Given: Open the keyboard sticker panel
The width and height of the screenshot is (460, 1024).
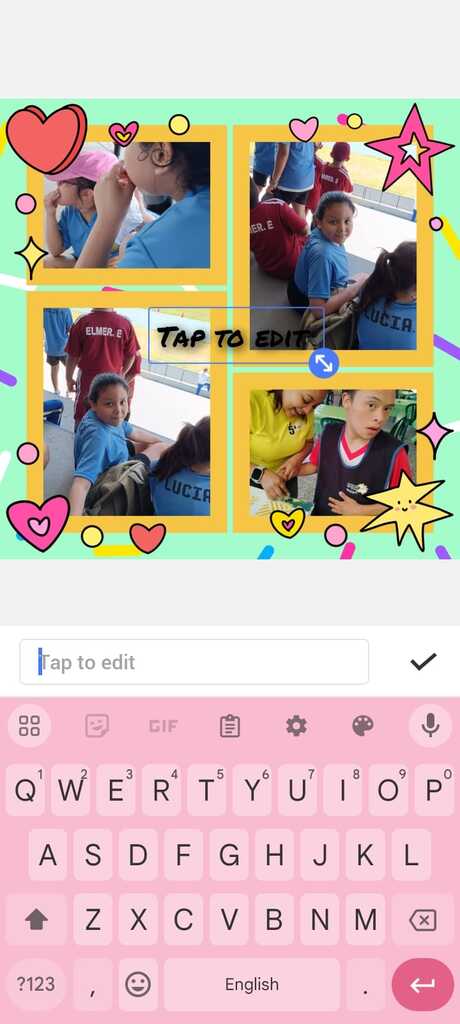Looking at the screenshot, I should pyautogui.click(x=97, y=726).
